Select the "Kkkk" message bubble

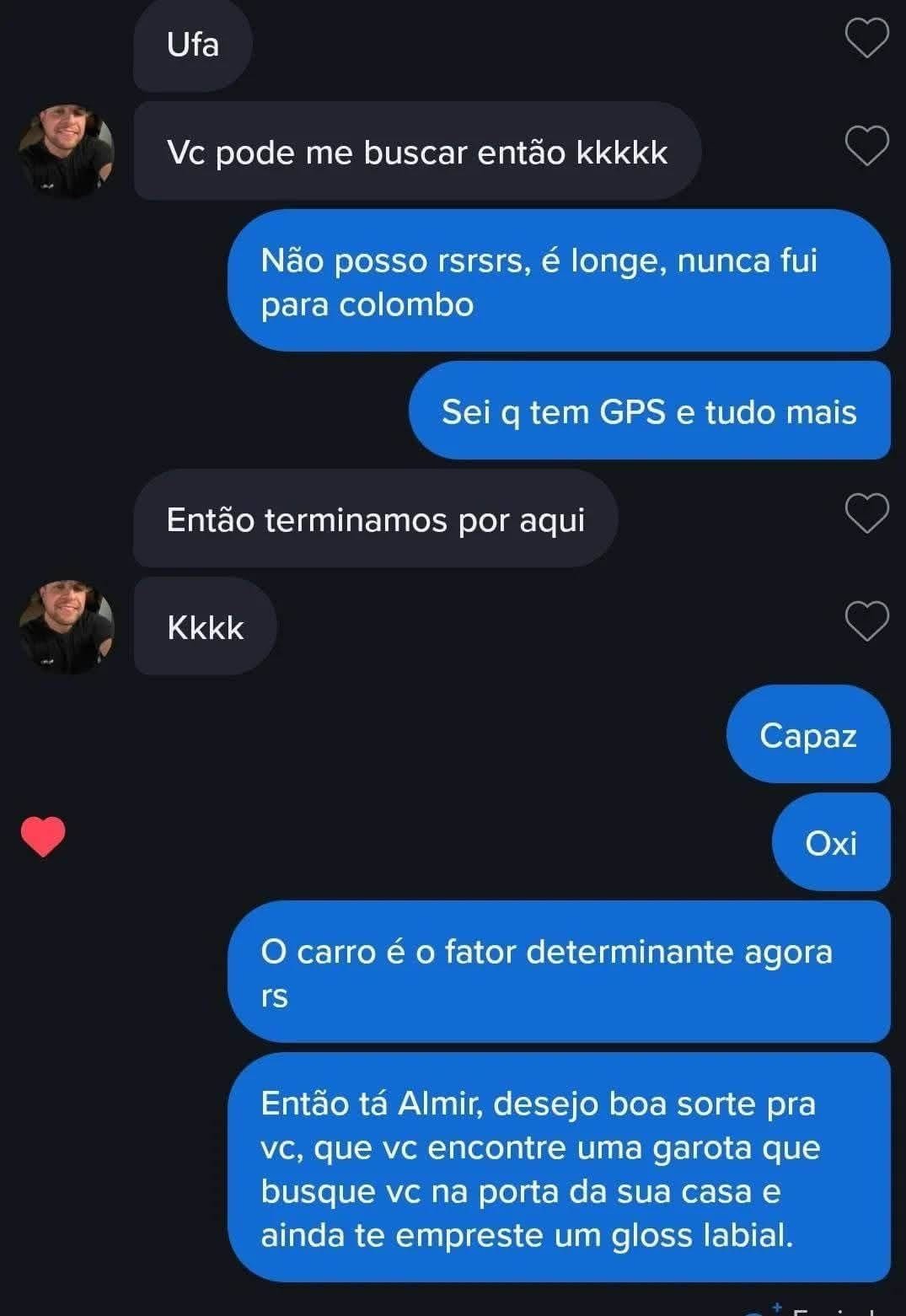[205, 626]
